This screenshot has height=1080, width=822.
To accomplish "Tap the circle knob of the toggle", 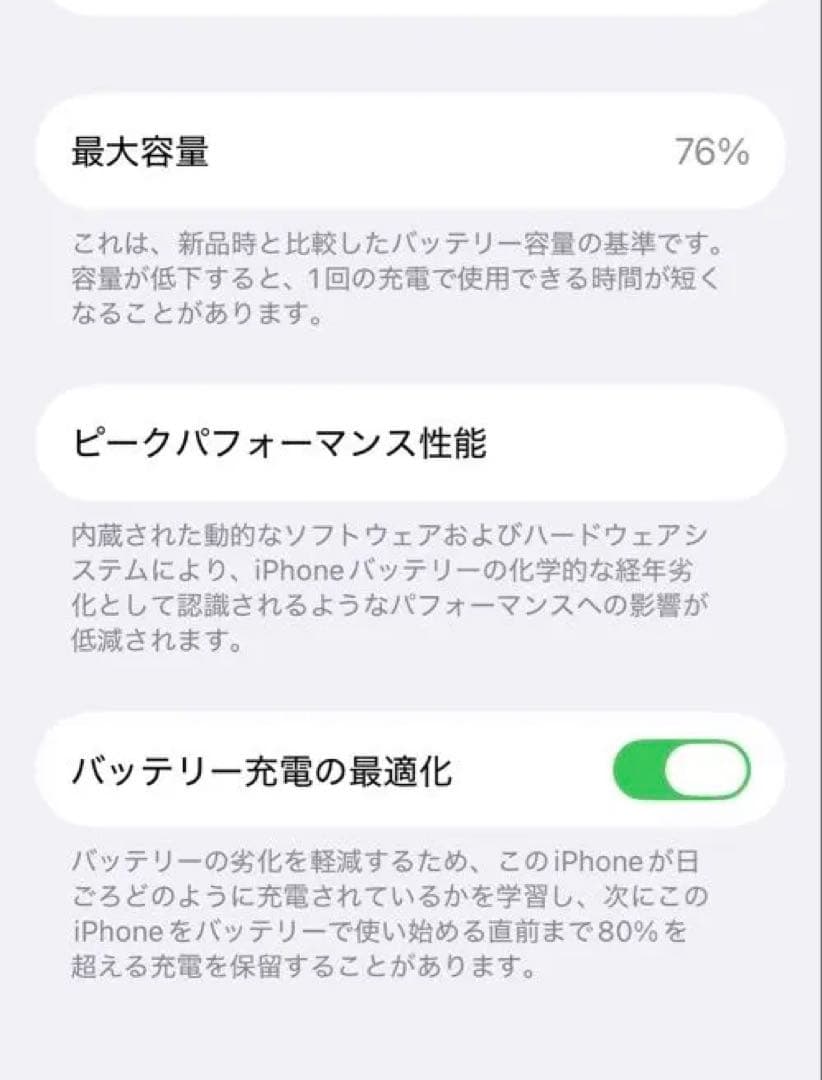I will [x=705, y=767].
